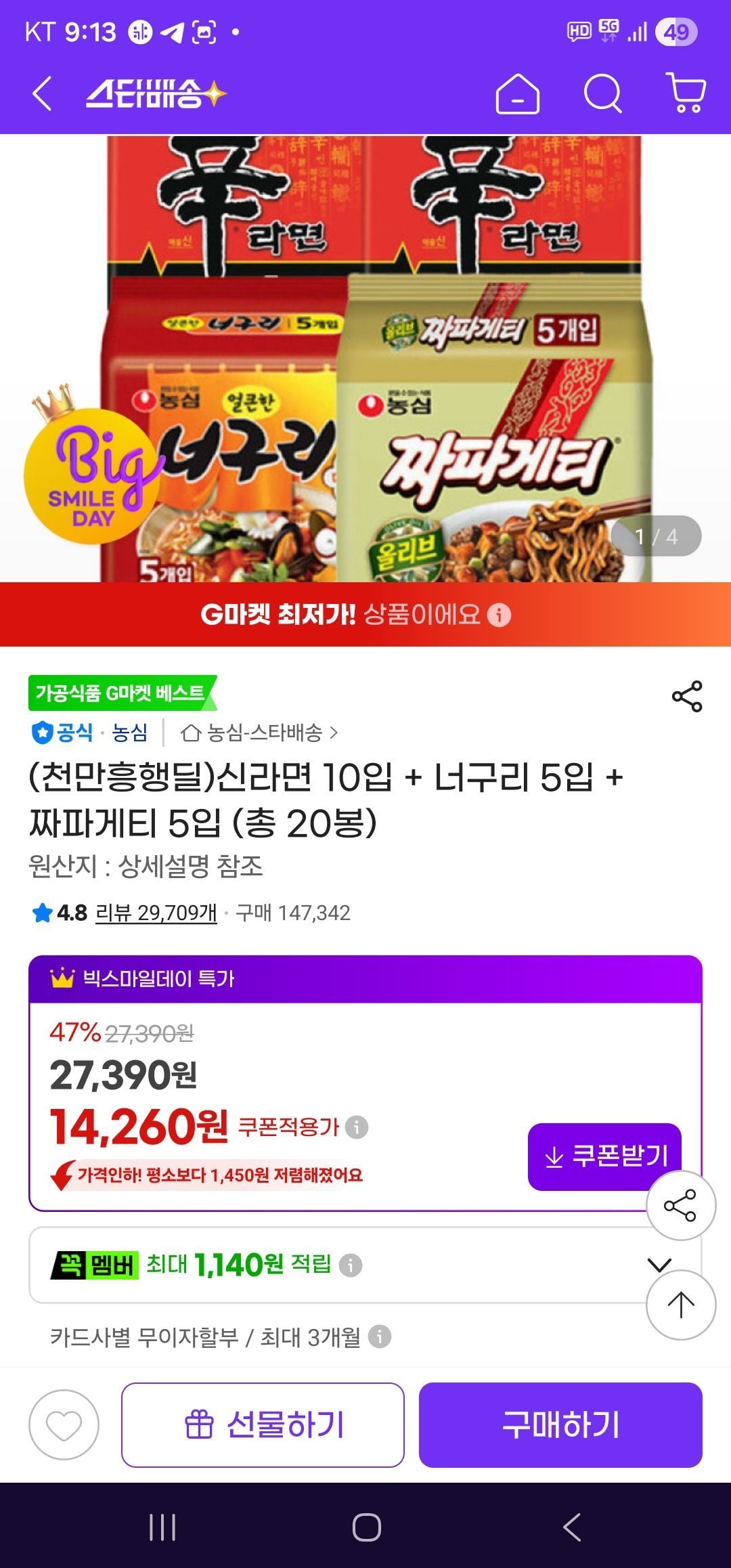View the 29,709 reviews
Viewport: 731px width, 1568px height.
156,913
